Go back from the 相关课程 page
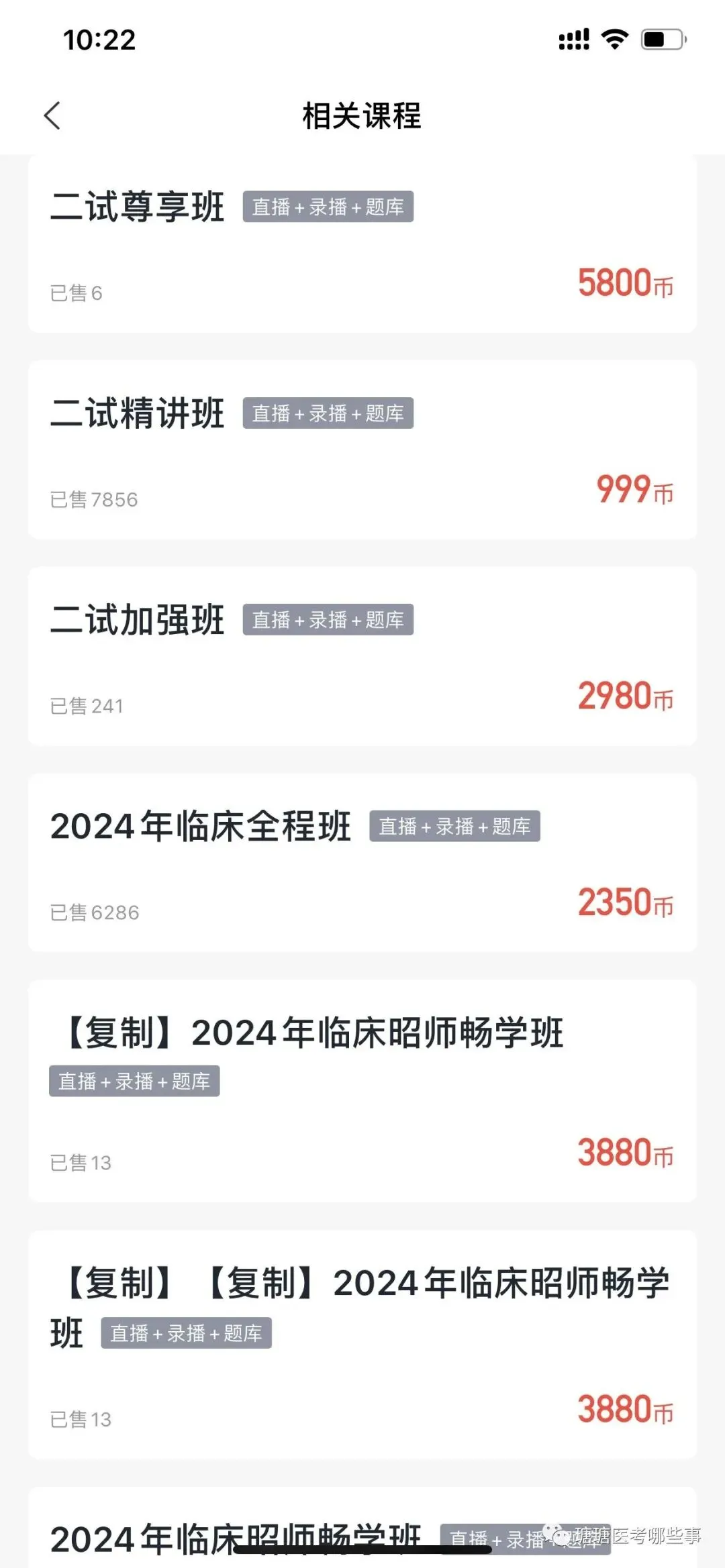 click(x=52, y=115)
